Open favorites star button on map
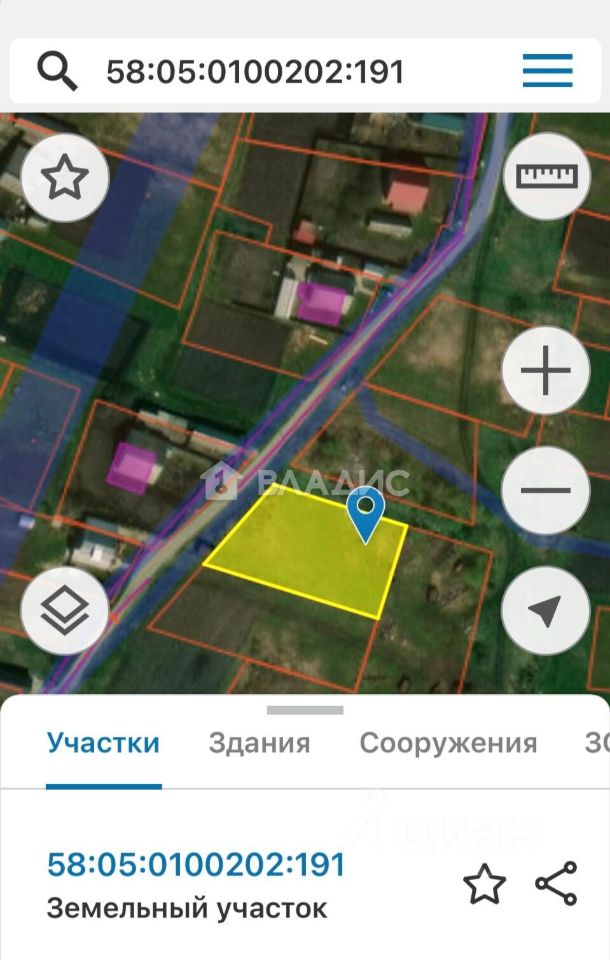This screenshot has width=610, height=960. [x=65, y=178]
